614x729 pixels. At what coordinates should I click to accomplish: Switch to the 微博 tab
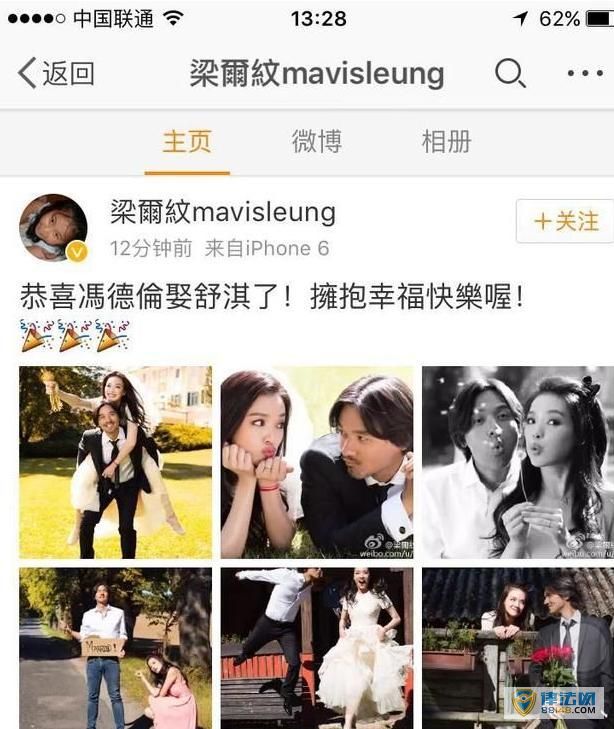pyautogui.click(x=317, y=142)
